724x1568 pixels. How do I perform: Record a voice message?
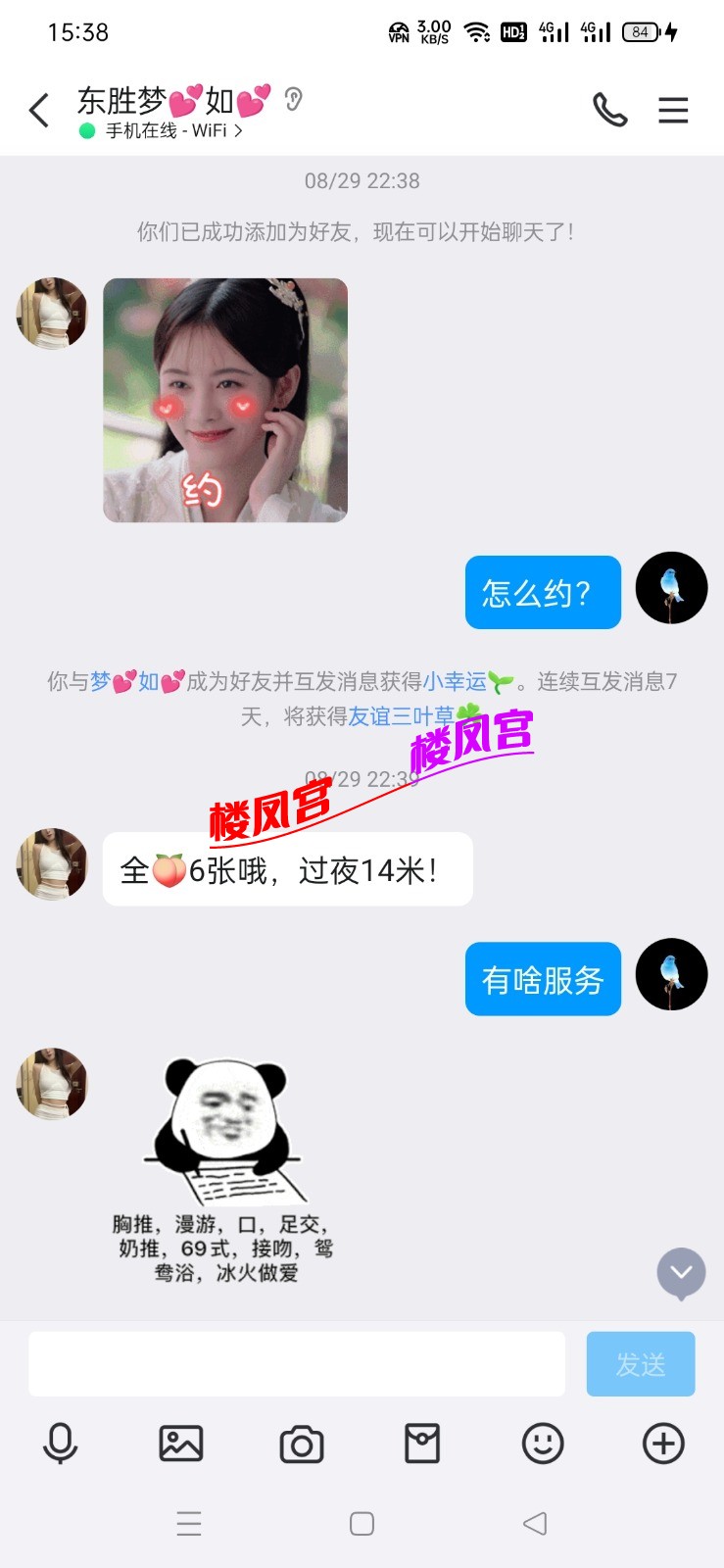[61, 1444]
